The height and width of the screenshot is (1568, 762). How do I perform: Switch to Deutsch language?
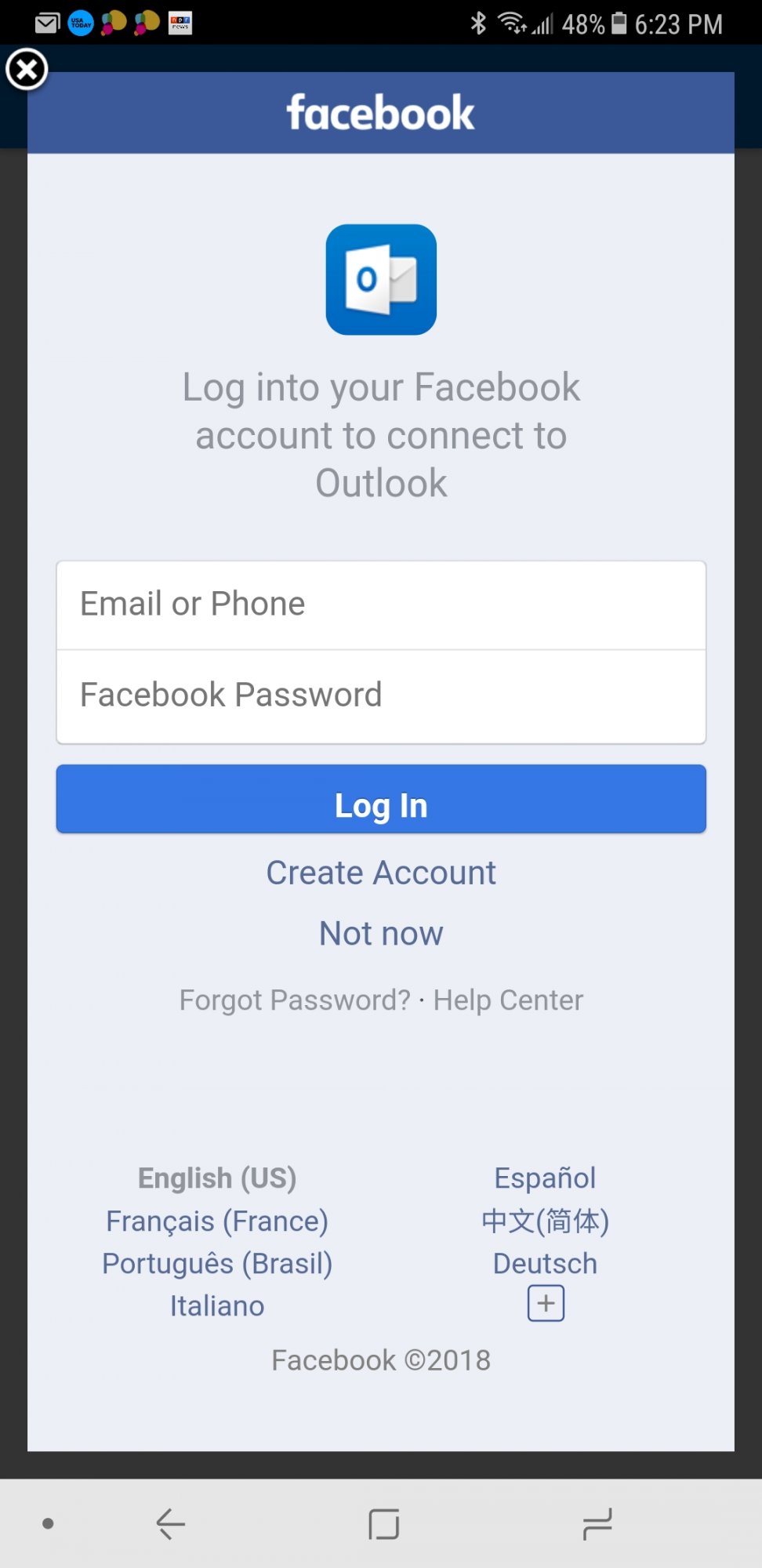tap(545, 1263)
